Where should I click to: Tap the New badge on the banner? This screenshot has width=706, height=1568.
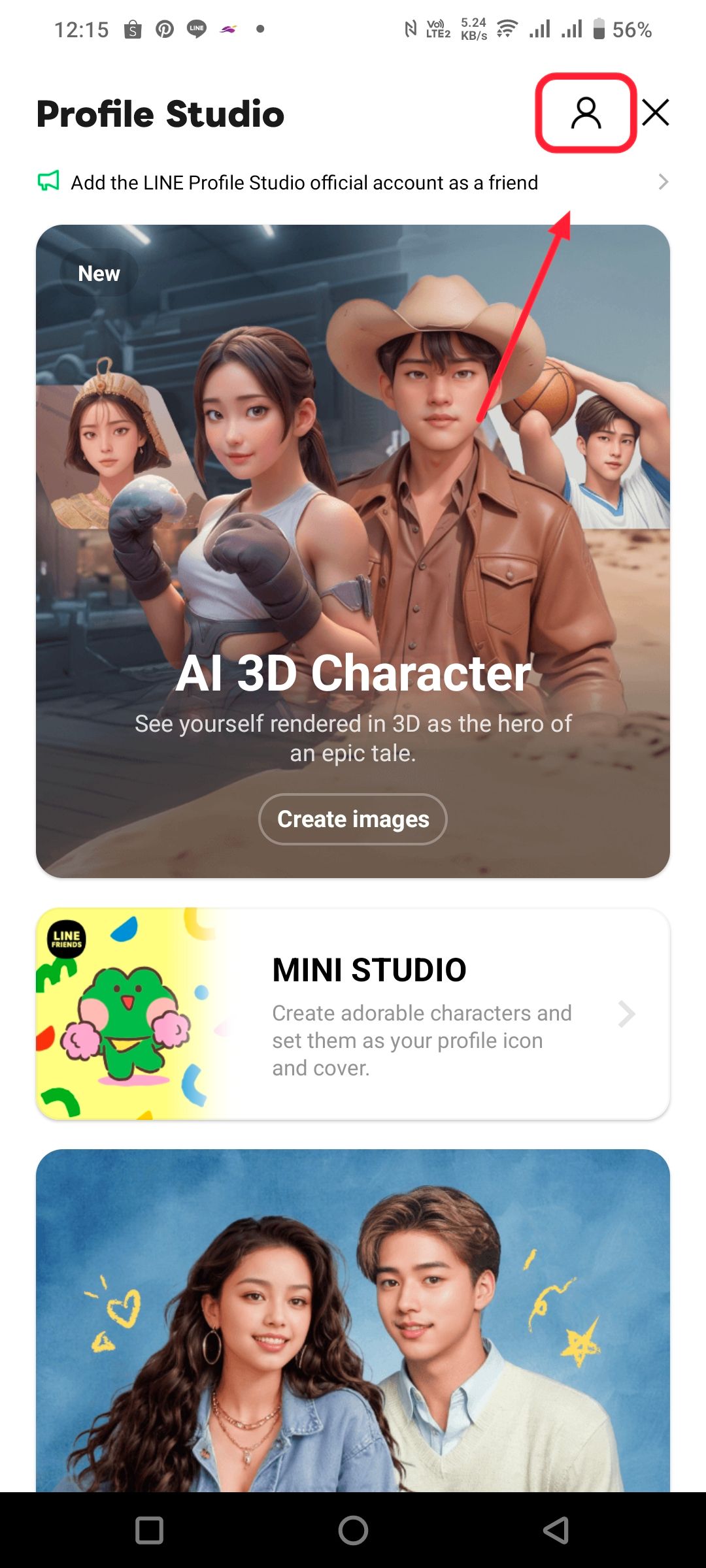click(x=98, y=273)
